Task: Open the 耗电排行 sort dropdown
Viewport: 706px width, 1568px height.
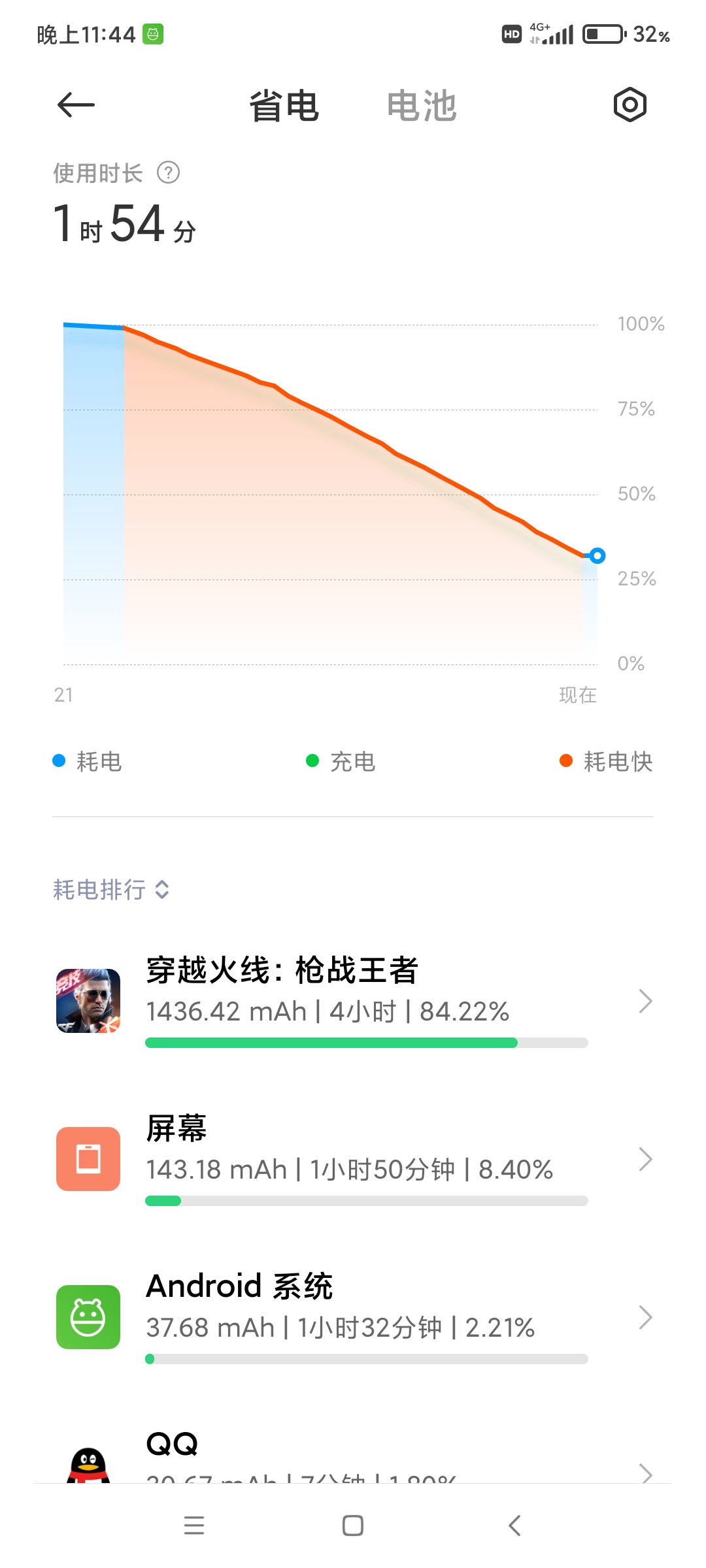Action: tap(111, 889)
